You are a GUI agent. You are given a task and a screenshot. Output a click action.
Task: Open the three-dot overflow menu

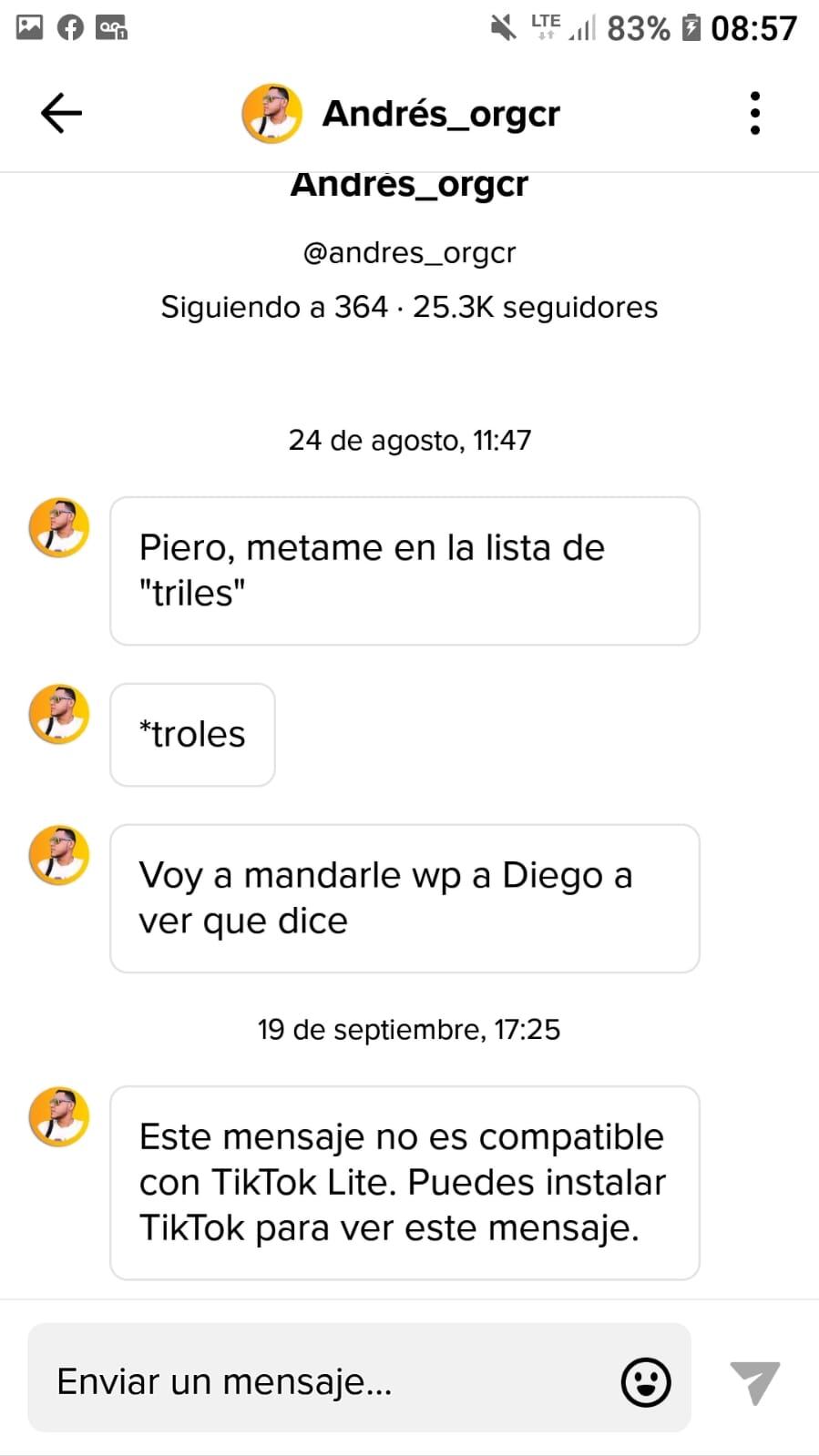tap(754, 114)
